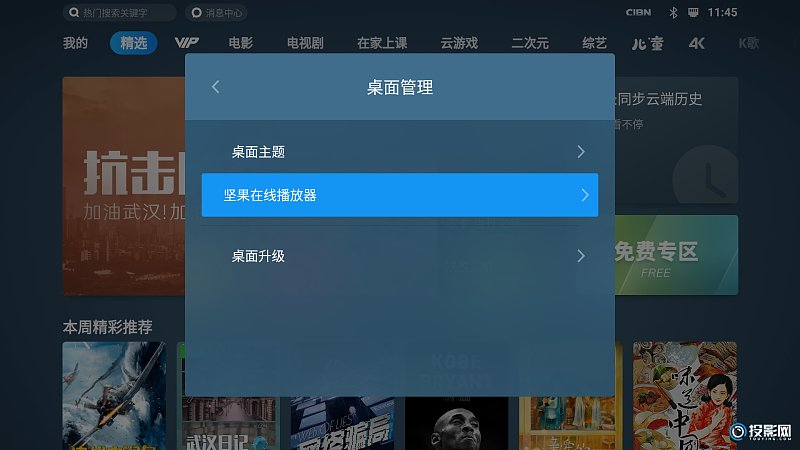This screenshot has height=450, width=800.
Task: Switch to 云游戏 tab
Action: (459, 43)
